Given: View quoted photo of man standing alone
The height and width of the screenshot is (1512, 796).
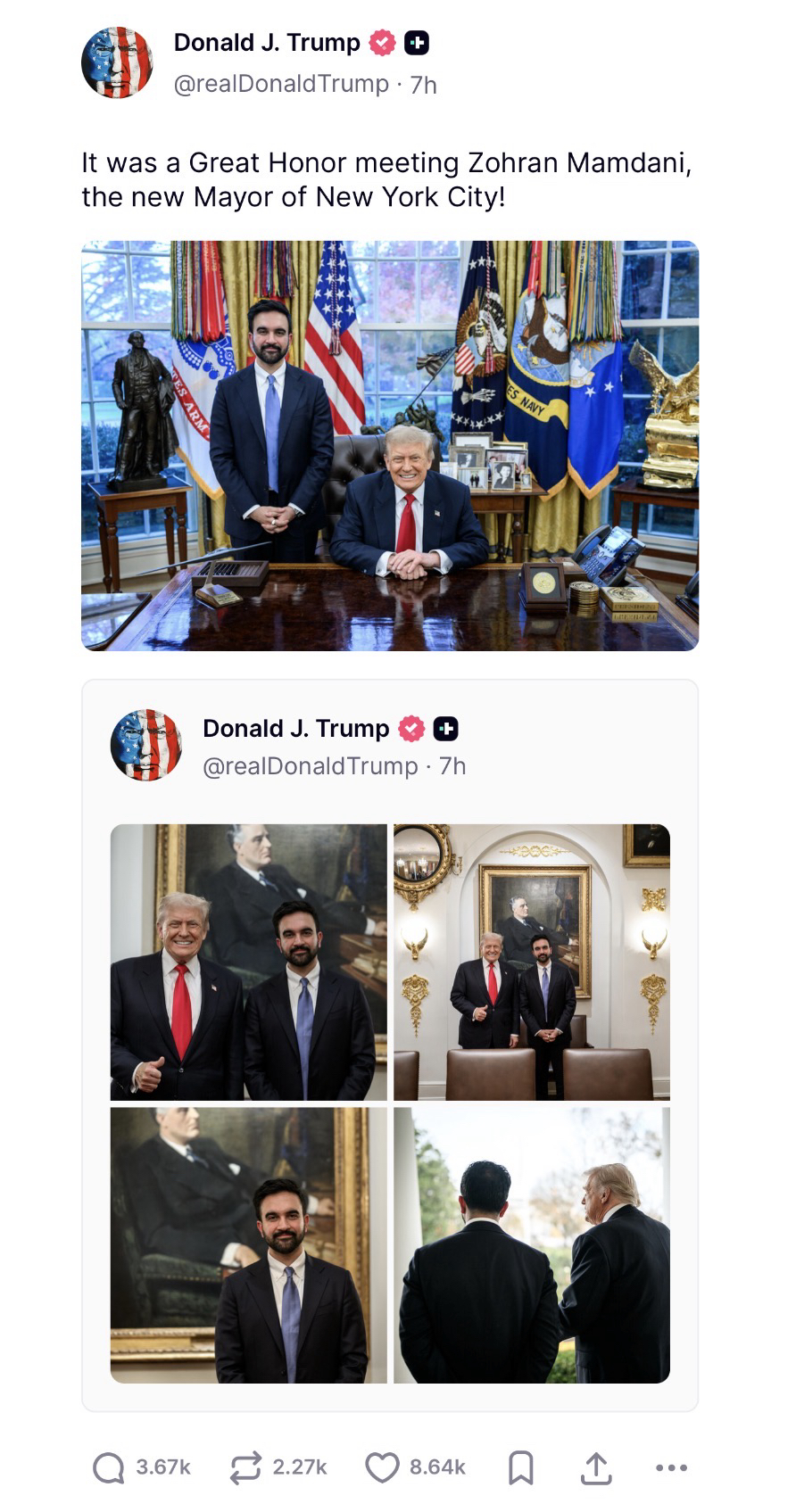Looking at the screenshot, I should tap(248, 1245).
